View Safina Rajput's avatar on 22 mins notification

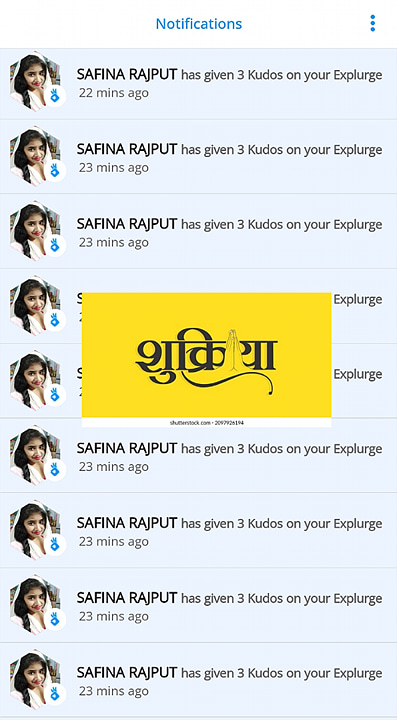point(35,82)
